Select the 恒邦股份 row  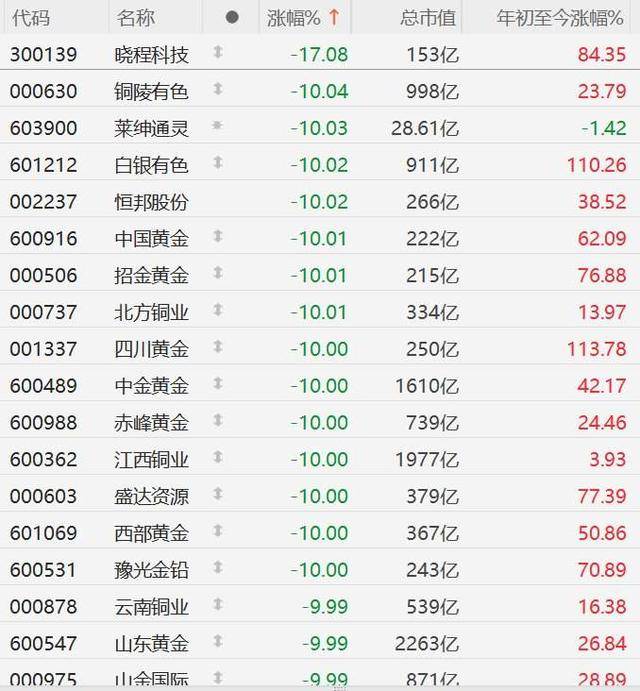151,202
